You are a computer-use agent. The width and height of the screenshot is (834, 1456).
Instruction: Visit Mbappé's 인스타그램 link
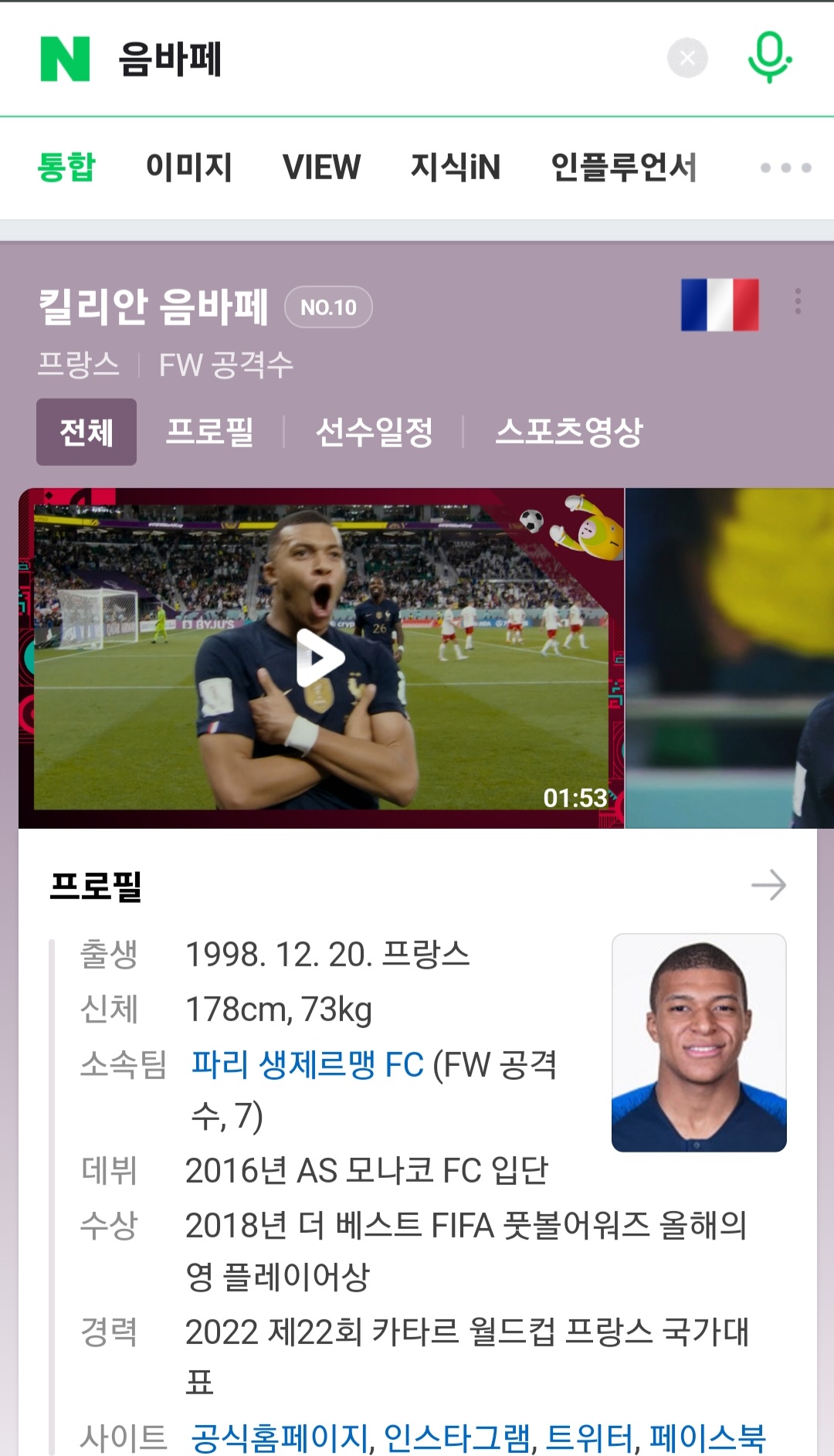[459, 1433]
